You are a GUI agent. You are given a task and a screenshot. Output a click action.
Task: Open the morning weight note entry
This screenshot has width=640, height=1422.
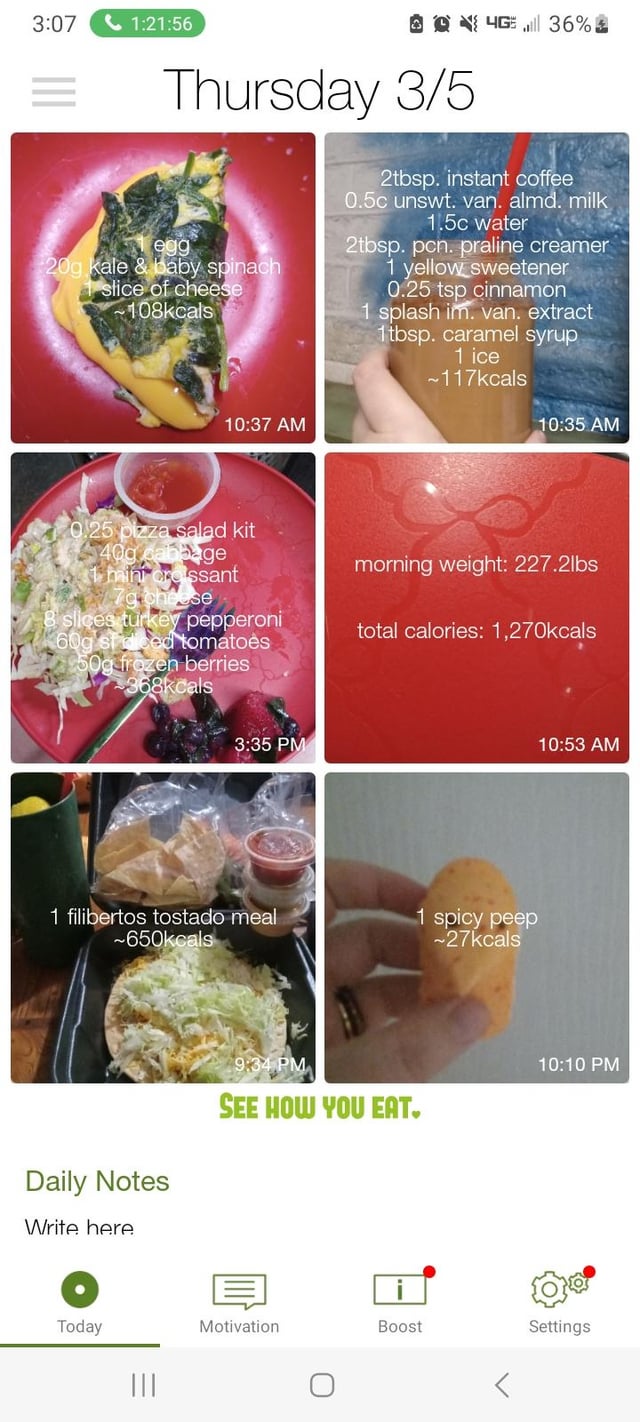477,608
